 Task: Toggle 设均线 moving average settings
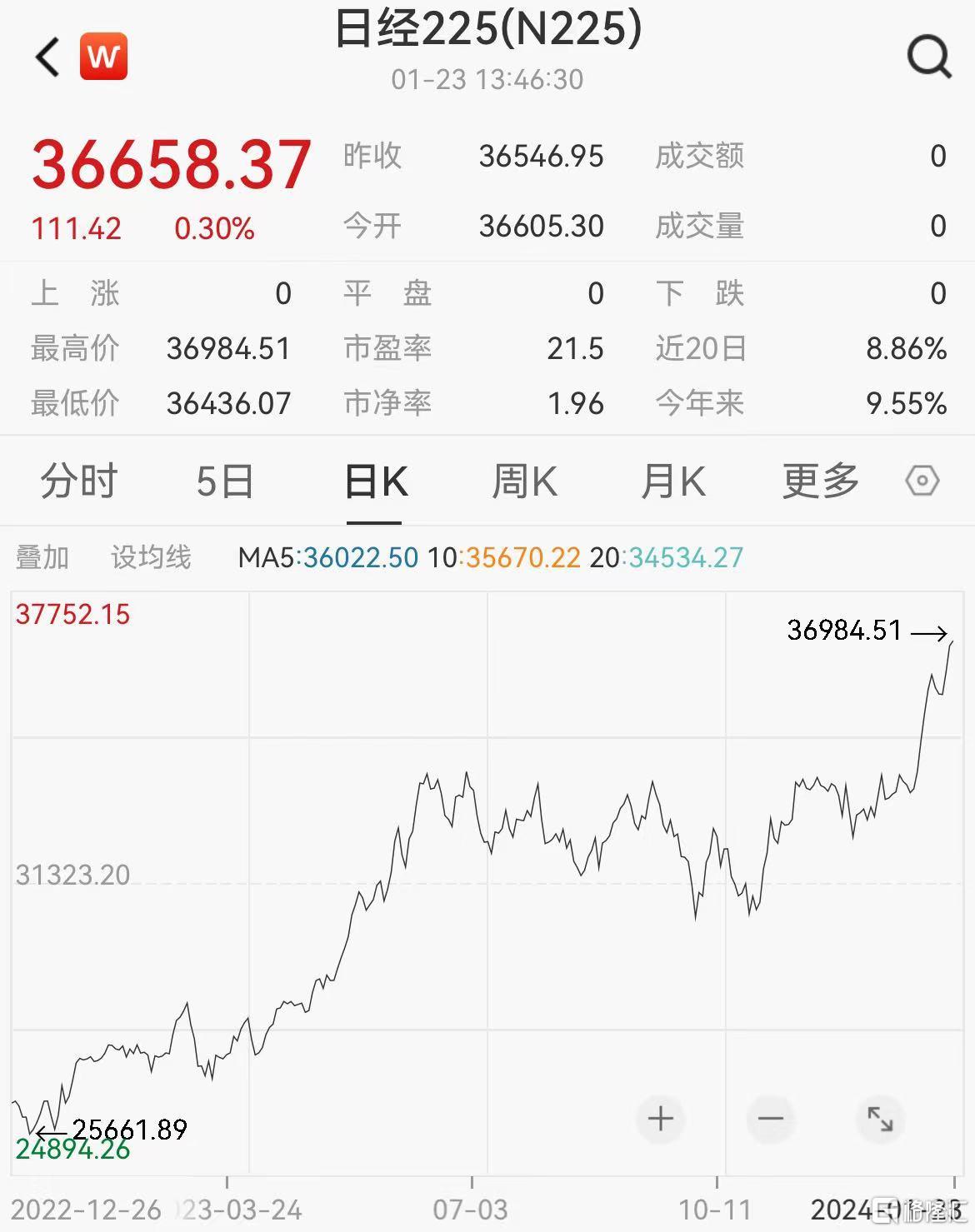point(151,557)
